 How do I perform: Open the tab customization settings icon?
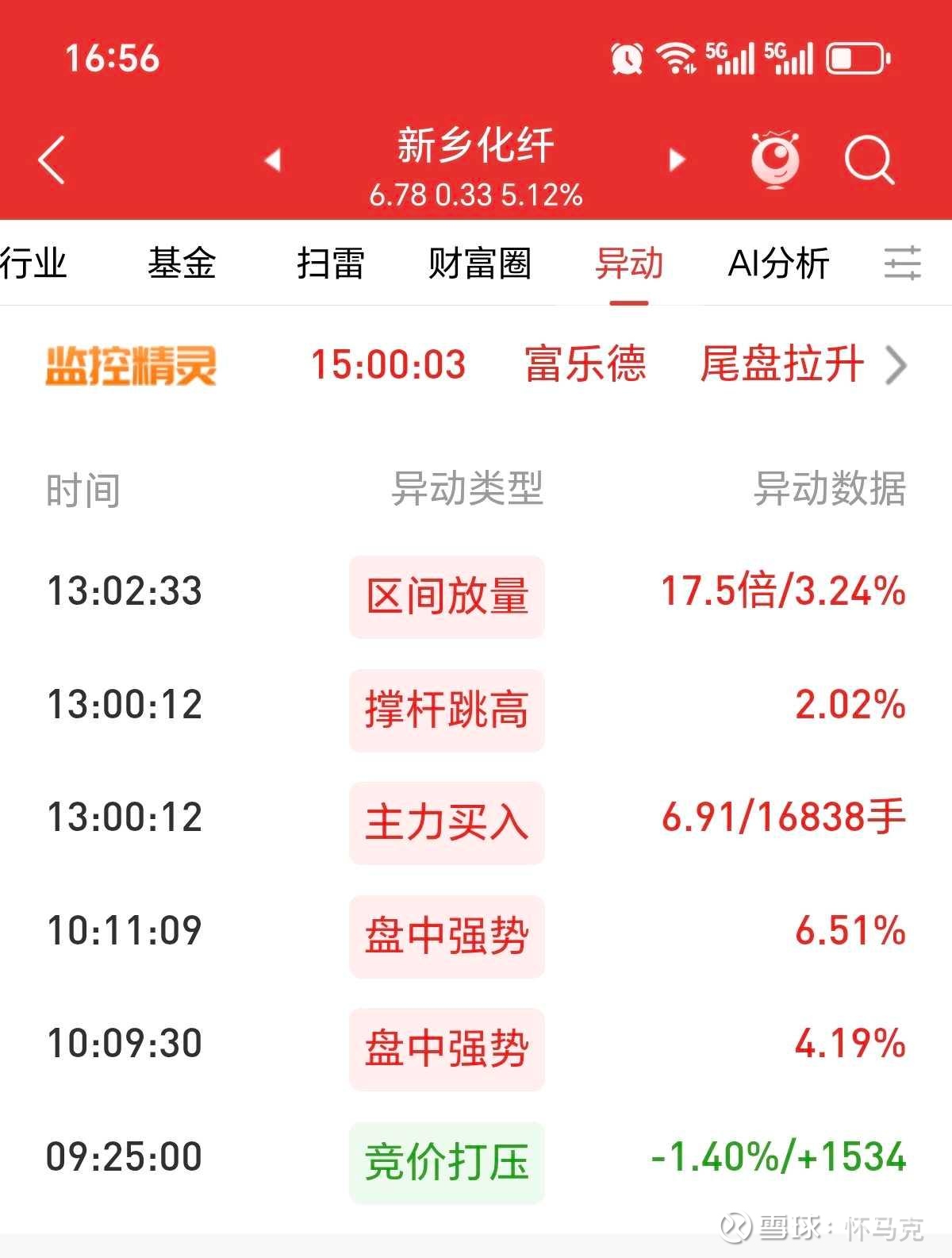pyautogui.click(x=903, y=264)
